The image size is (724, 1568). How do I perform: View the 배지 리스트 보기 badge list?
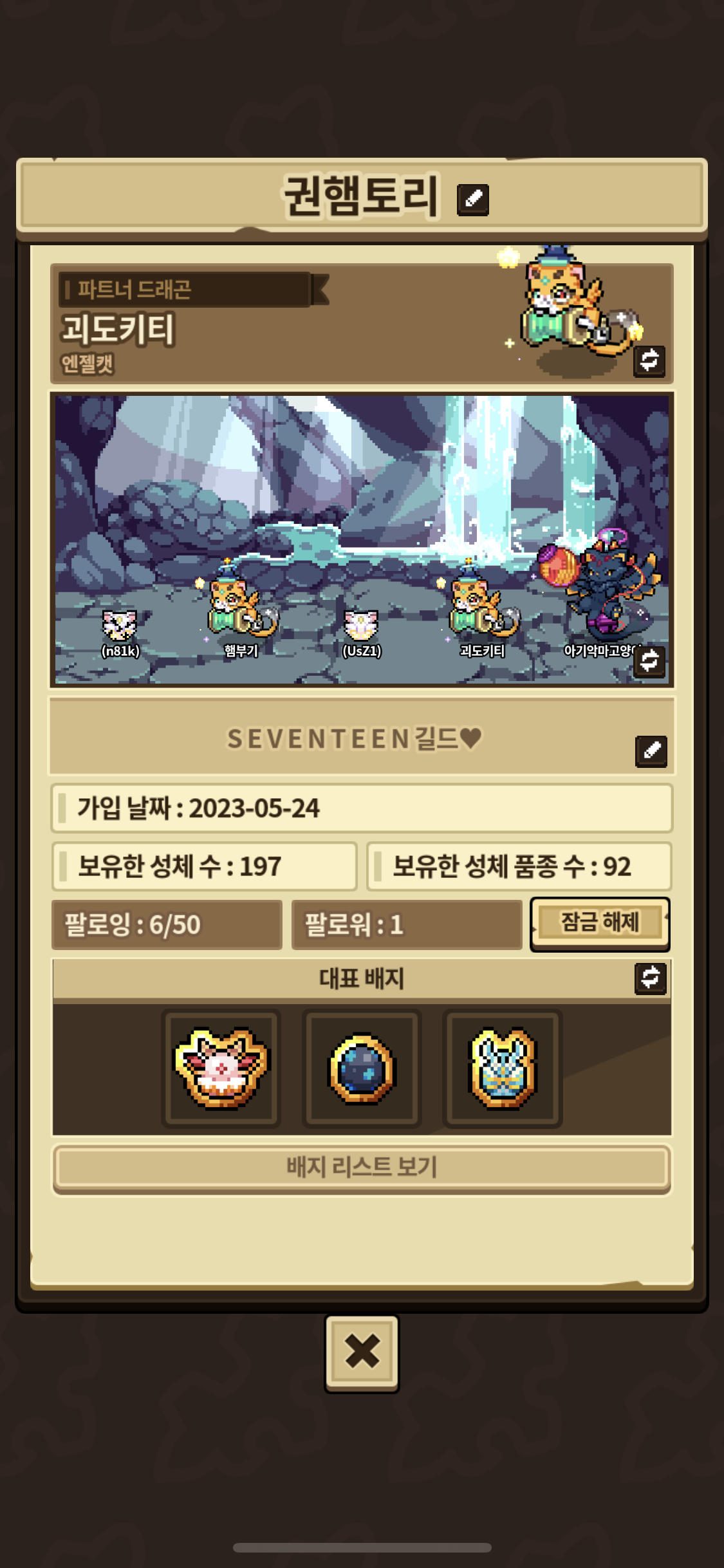point(362,1168)
